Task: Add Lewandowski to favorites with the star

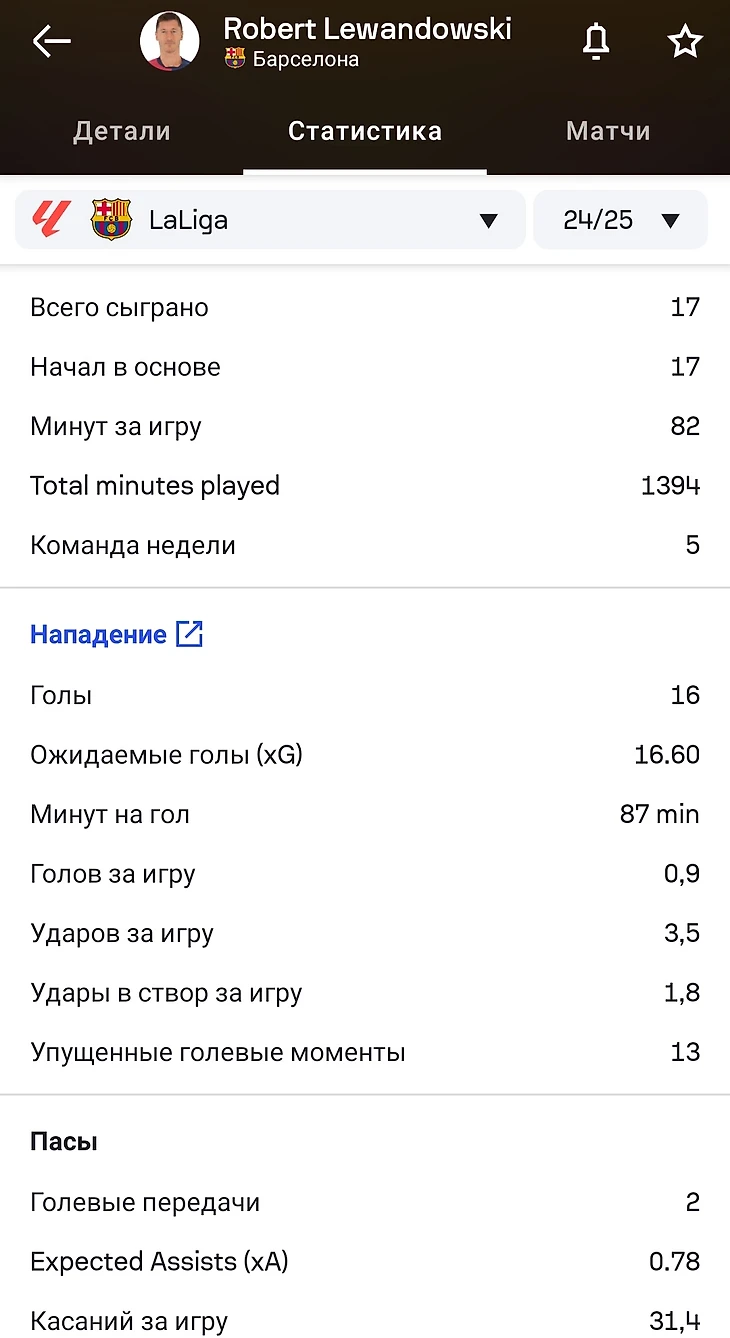Action: [x=685, y=41]
